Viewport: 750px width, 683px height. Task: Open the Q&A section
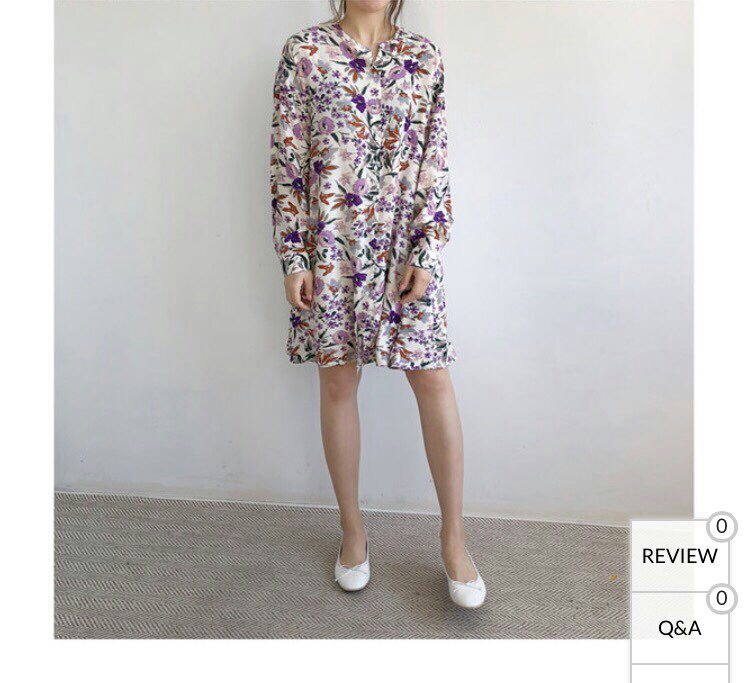pos(679,628)
